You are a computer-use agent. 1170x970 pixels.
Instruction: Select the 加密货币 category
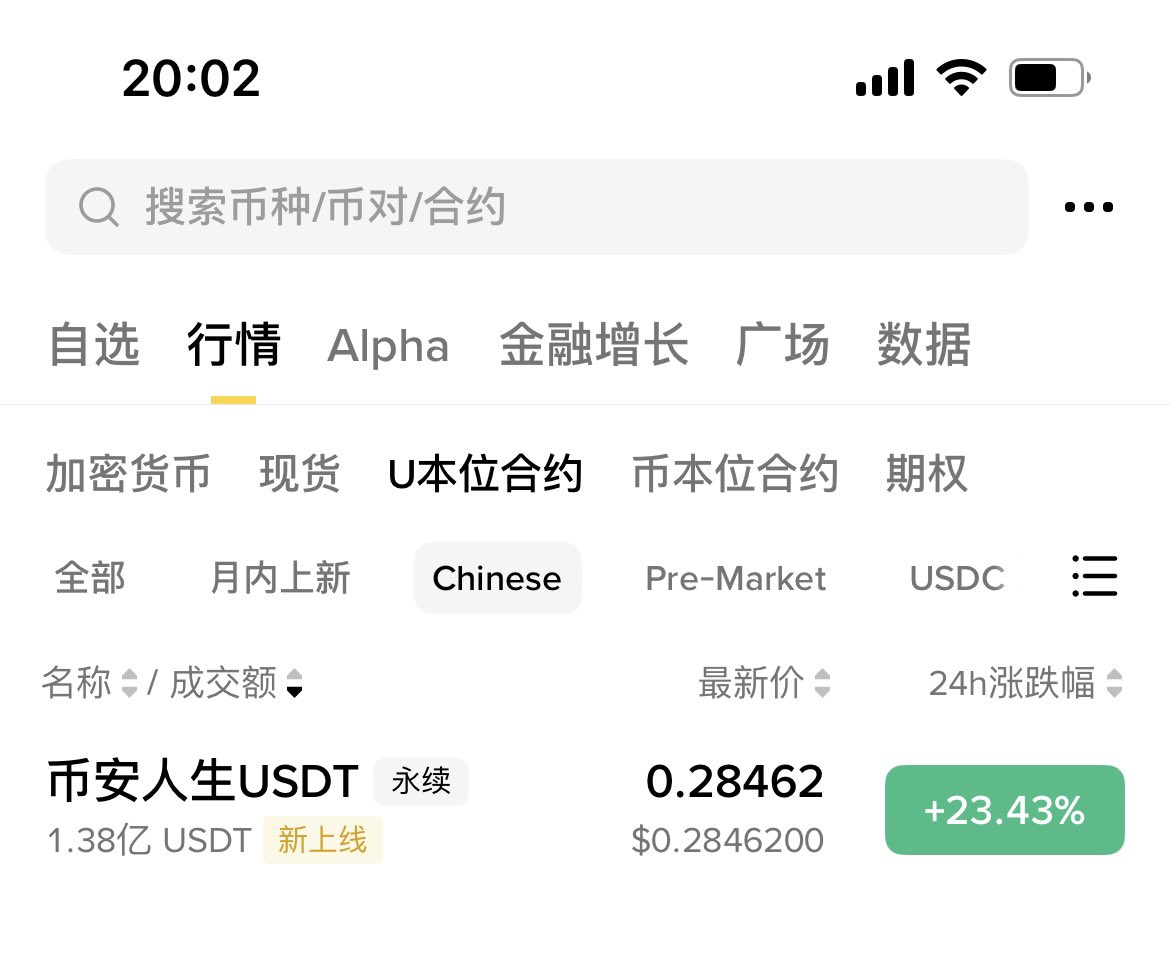(128, 473)
